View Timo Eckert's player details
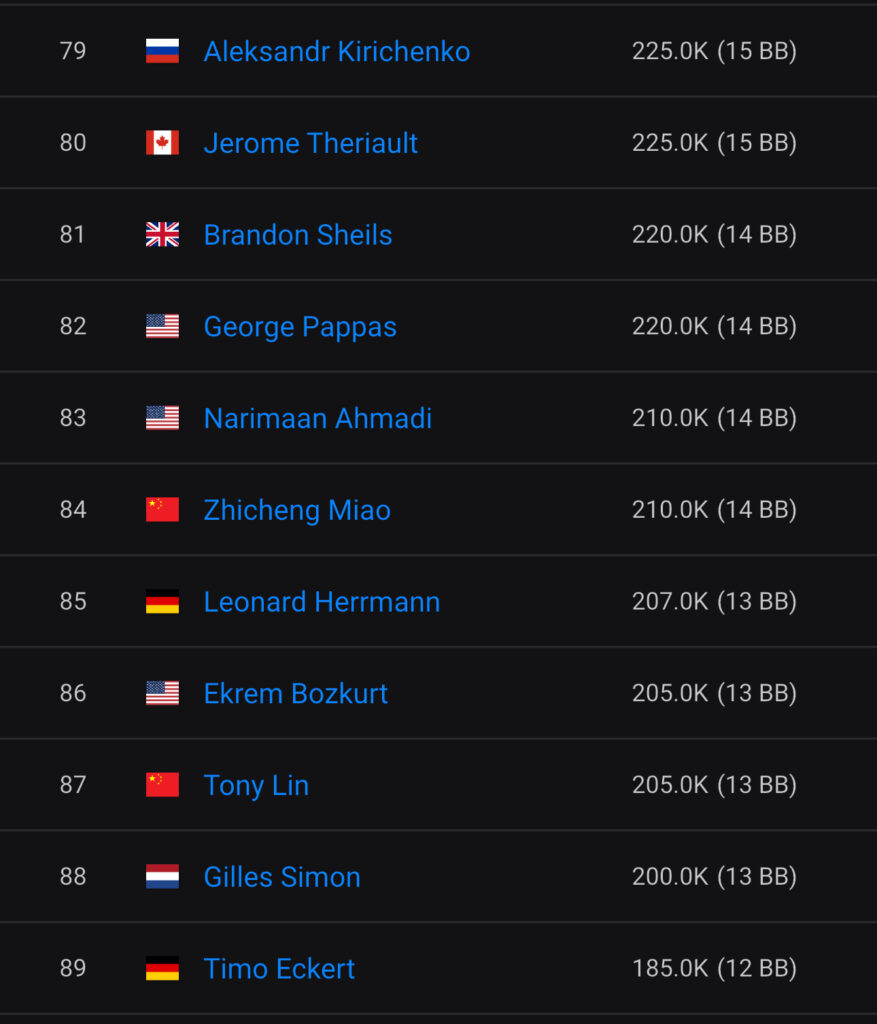 [x=279, y=969]
